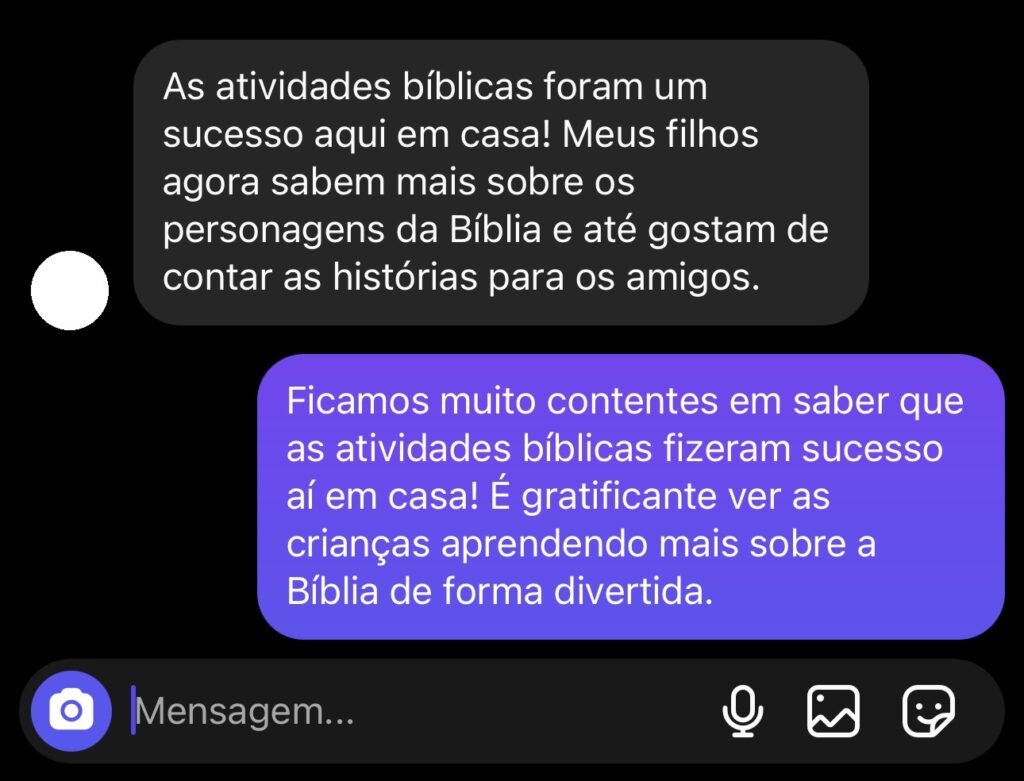Open the photo gallery picker
Image resolution: width=1024 pixels, height=781 pixels.
[x=834, y=712]
